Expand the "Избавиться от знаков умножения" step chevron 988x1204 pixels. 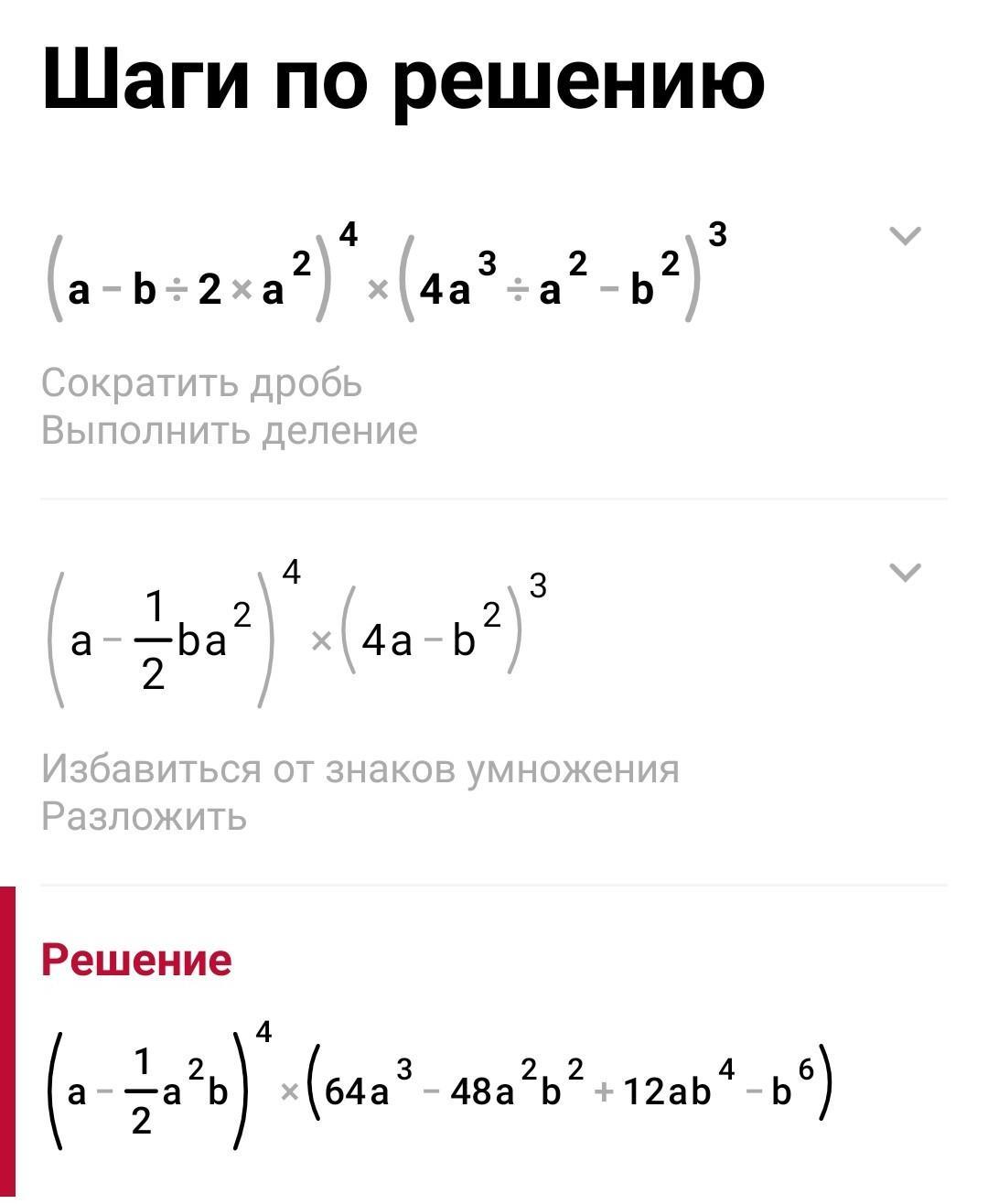(905, 573)
